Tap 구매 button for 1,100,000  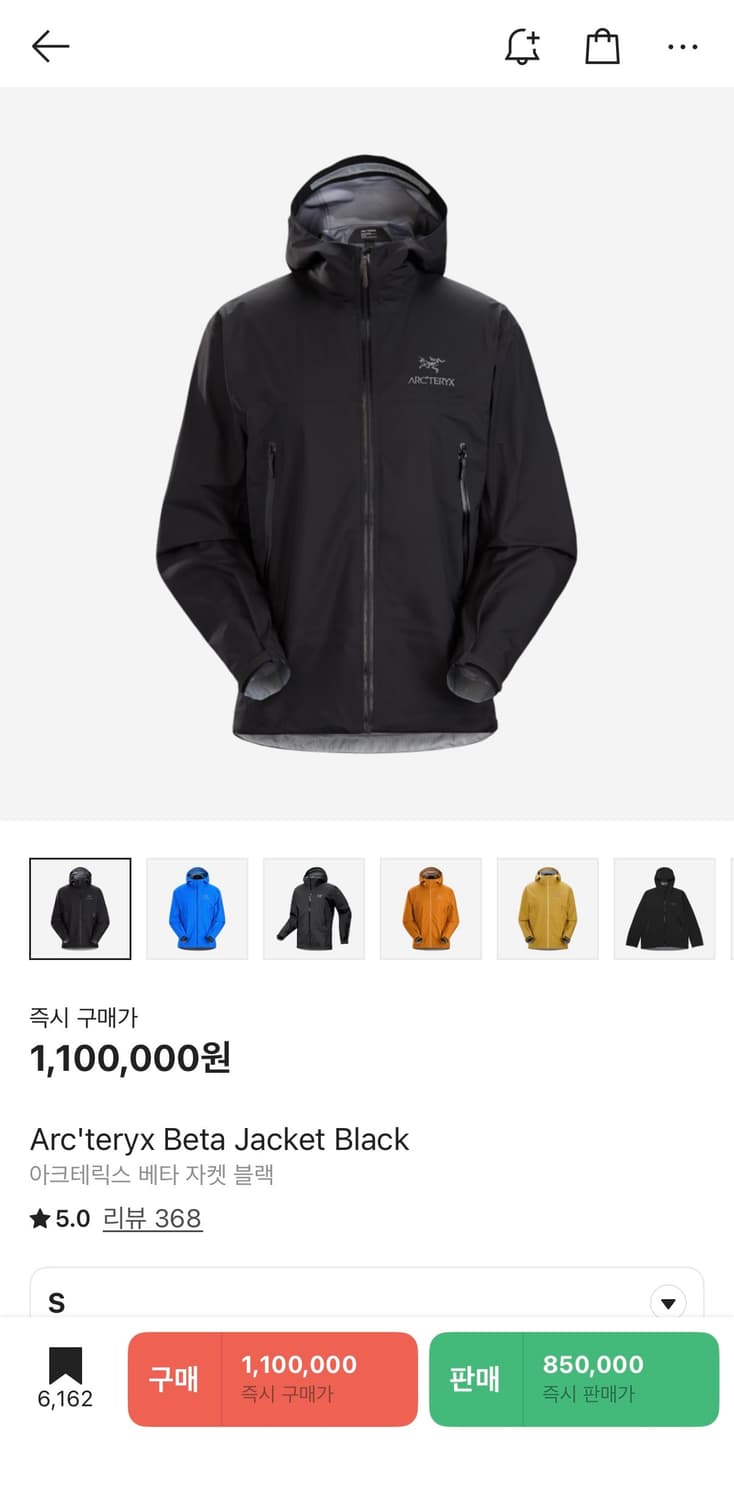point(273,1378)
